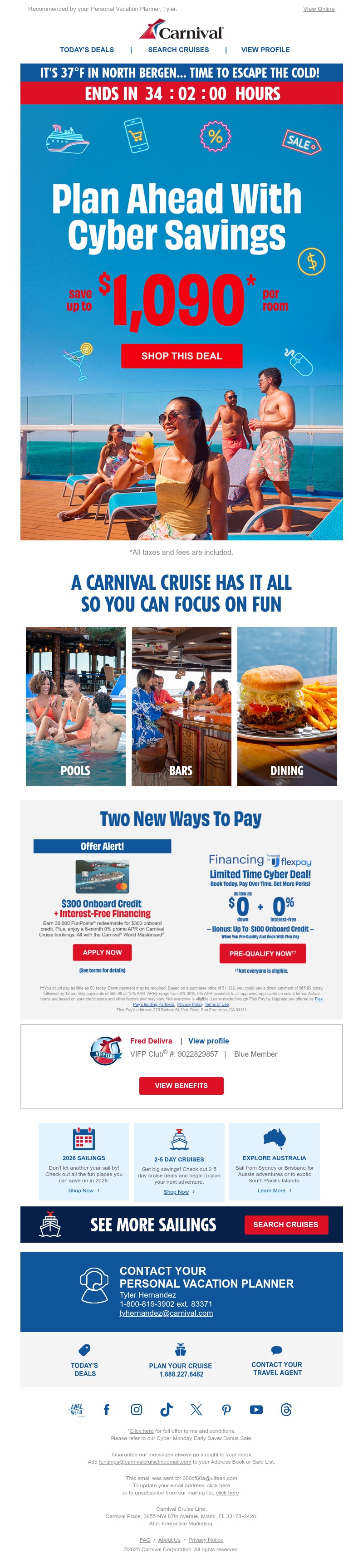Open the Search Cruises header link

[178, 50]
